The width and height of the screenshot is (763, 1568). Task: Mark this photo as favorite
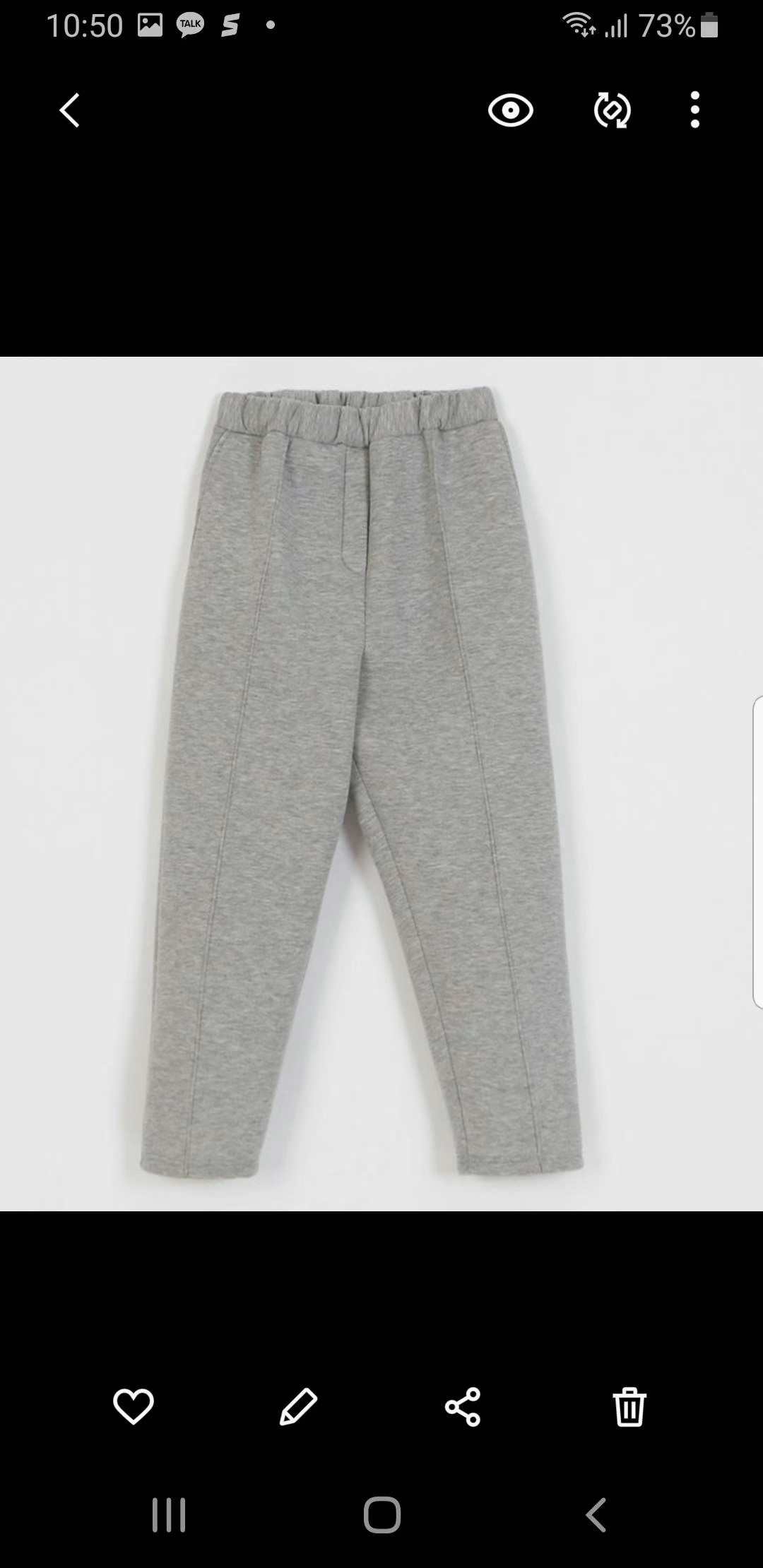pyautogui.click(x=133, y=1405)
